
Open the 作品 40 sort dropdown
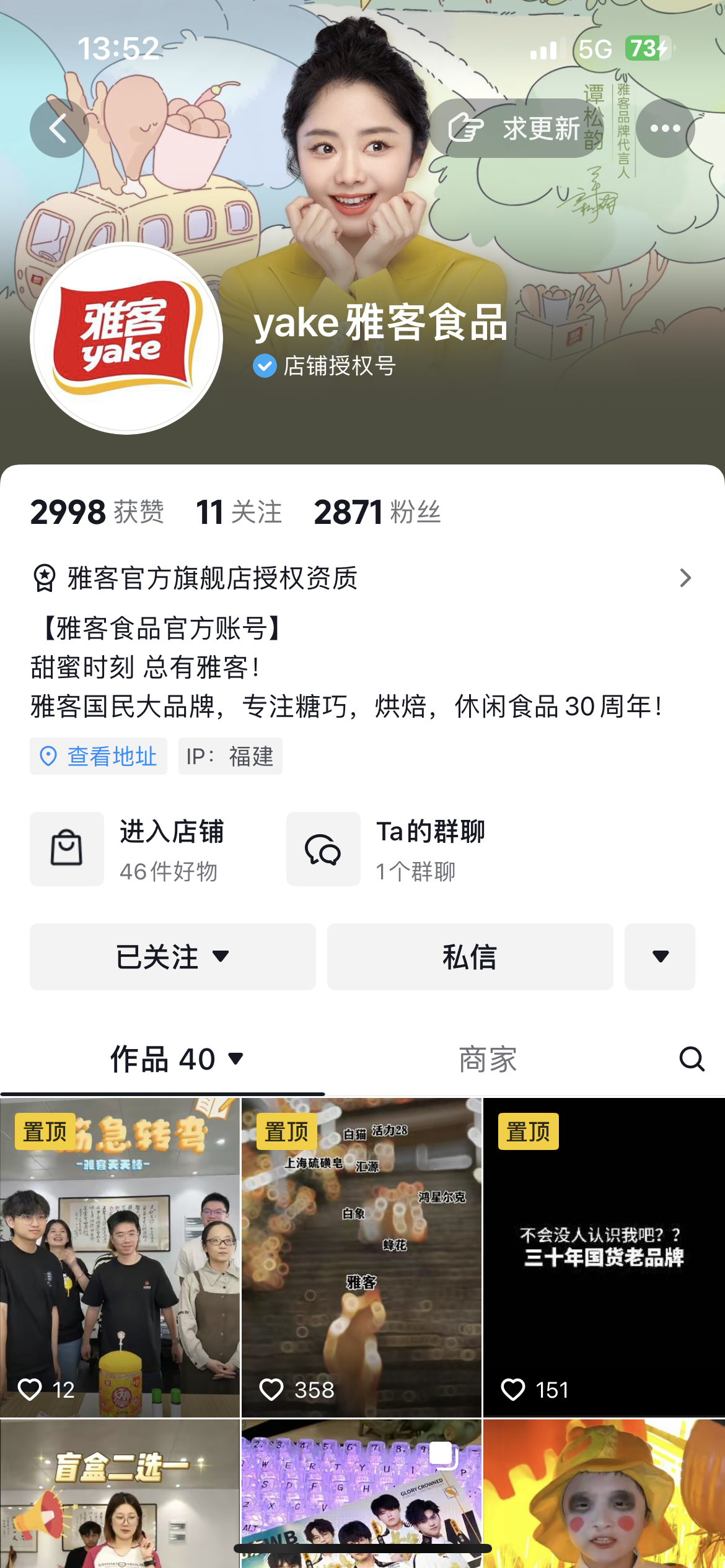(x=177, y=1059)
